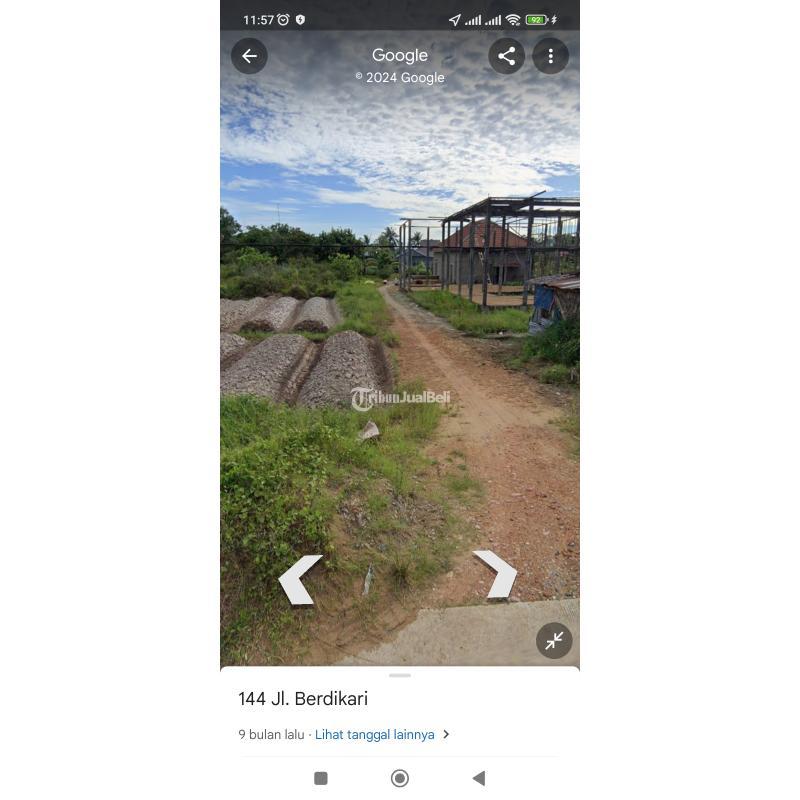Collapse the fullscreen Street View

coord(554,640)
